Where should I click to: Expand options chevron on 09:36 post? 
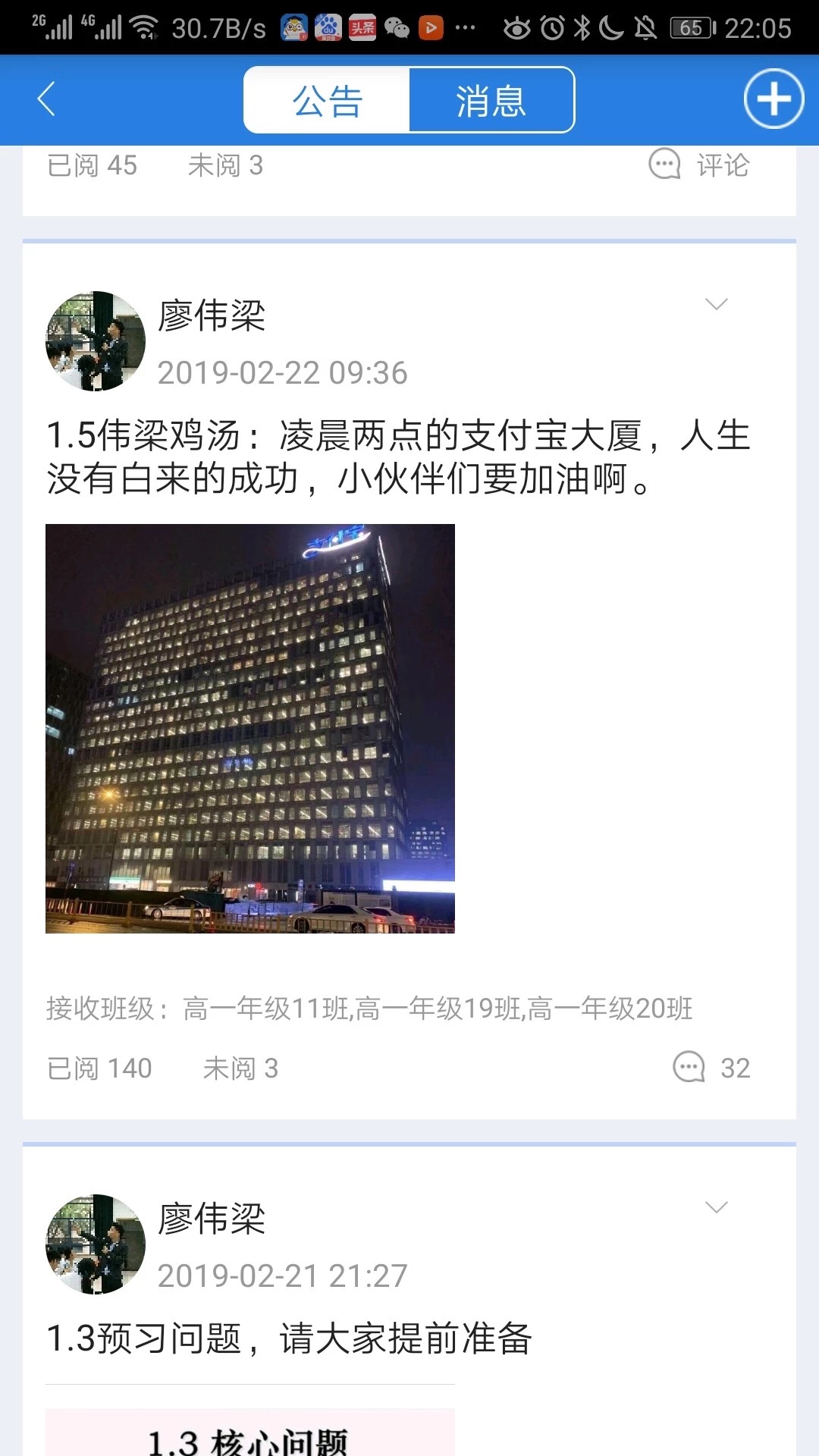[716, 304]
